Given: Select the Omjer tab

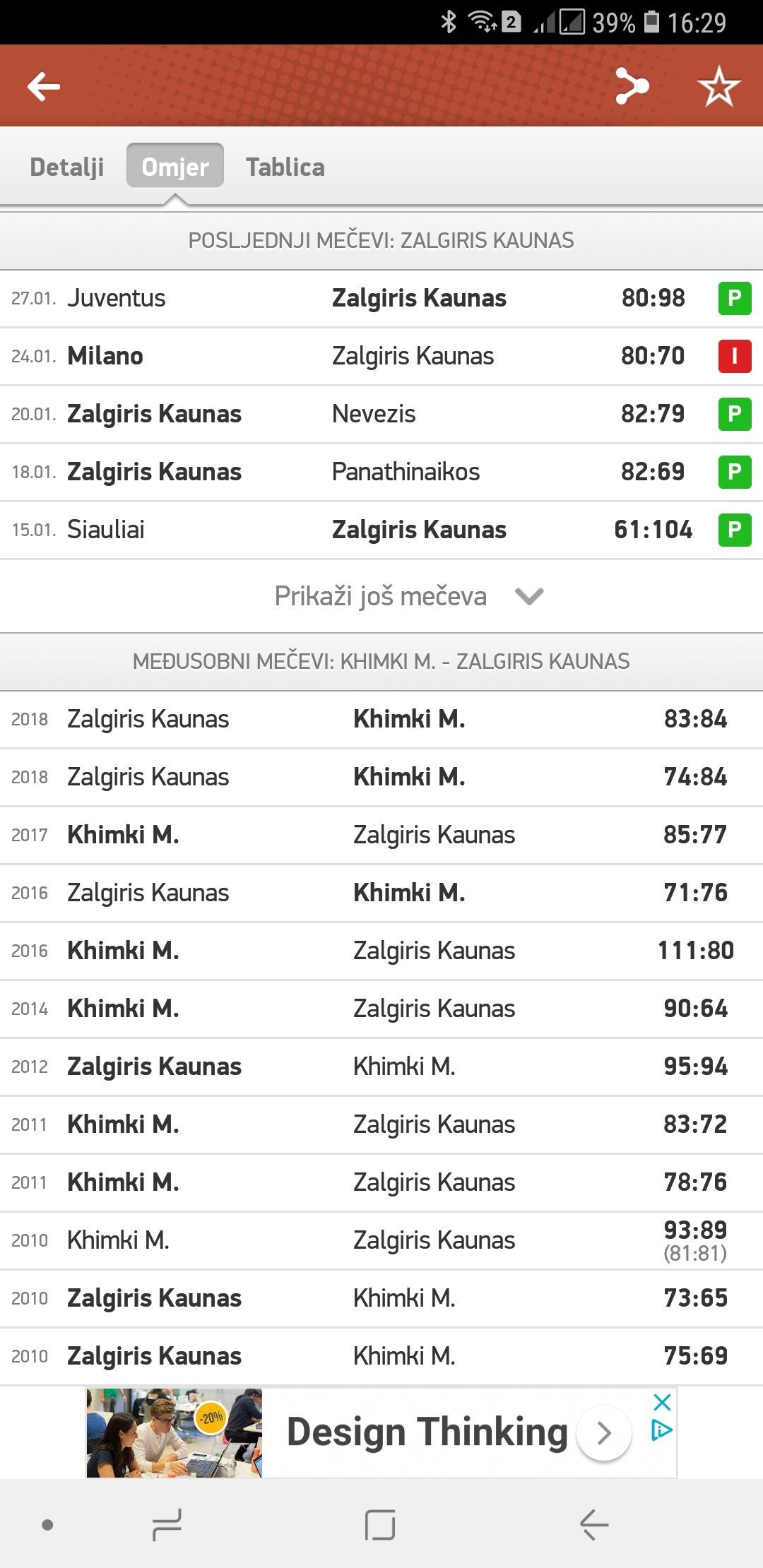Looking at the screenshot, I should tap(175, 167).
